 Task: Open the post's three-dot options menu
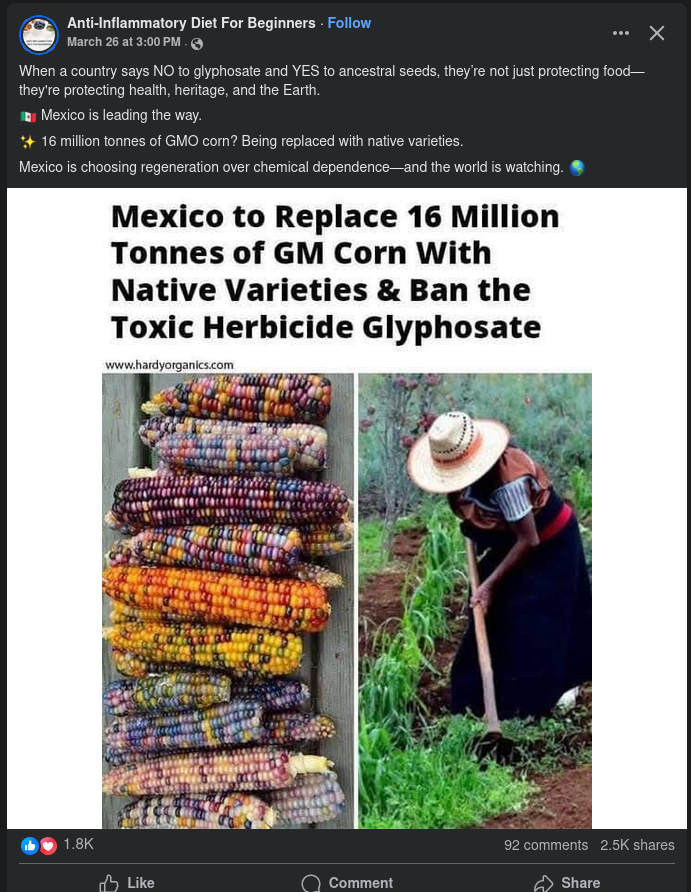pos(621,33)
